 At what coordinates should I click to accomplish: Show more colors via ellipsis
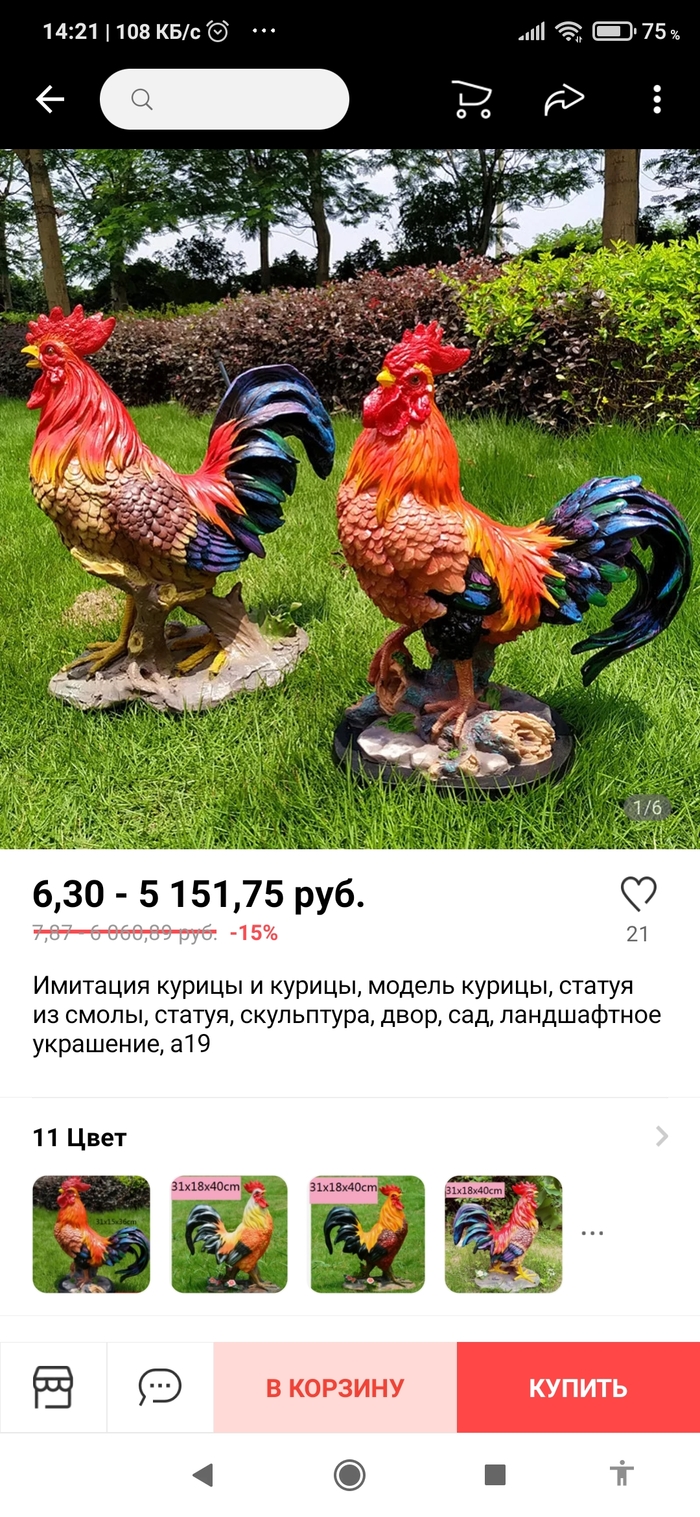(x=592, y=1234)
